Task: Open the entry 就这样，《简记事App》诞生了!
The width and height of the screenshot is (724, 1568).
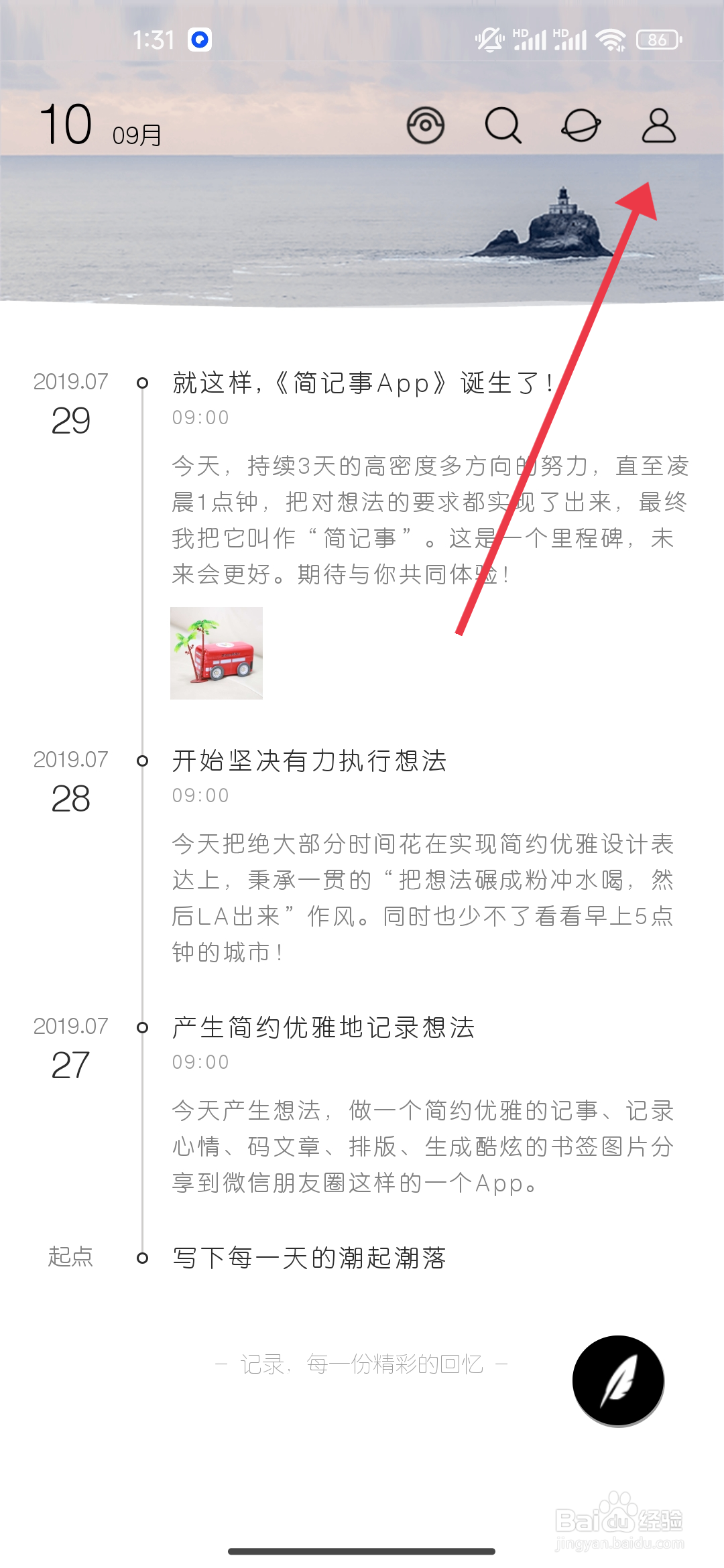Action: pyautogui.click(x=362, y=382)
